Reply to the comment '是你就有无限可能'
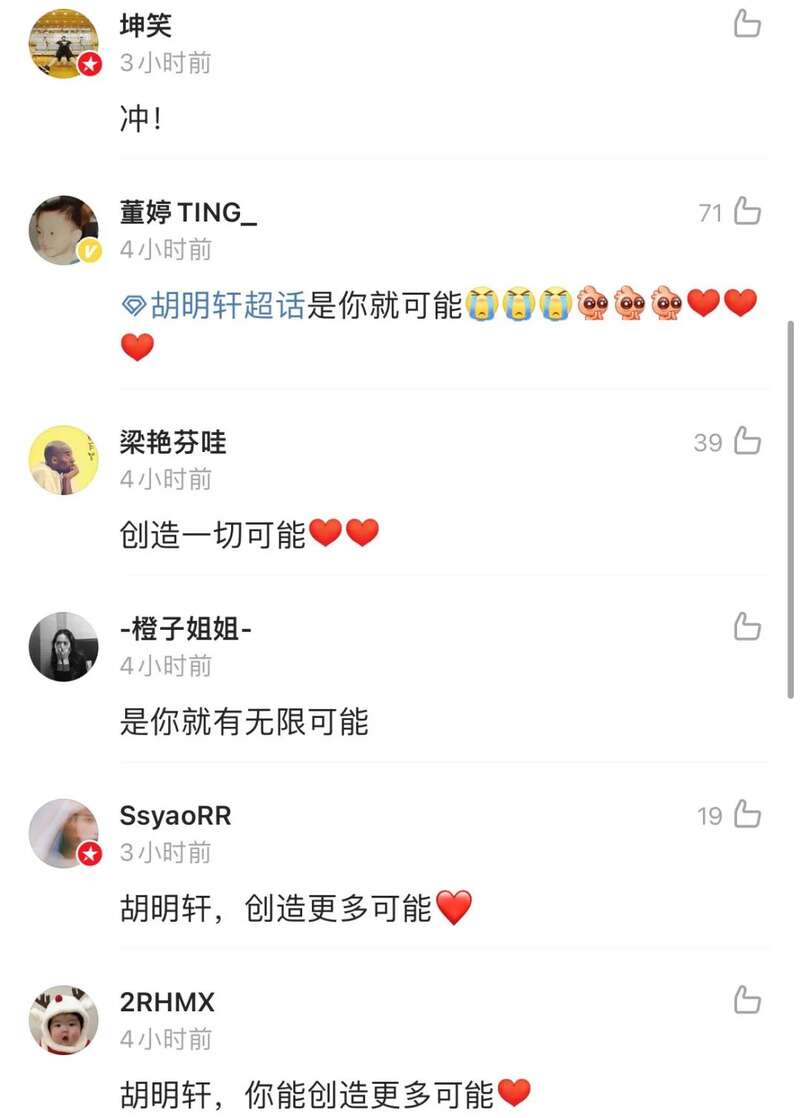The height and width of the screenshot is (1118, 800). [245, 721]
